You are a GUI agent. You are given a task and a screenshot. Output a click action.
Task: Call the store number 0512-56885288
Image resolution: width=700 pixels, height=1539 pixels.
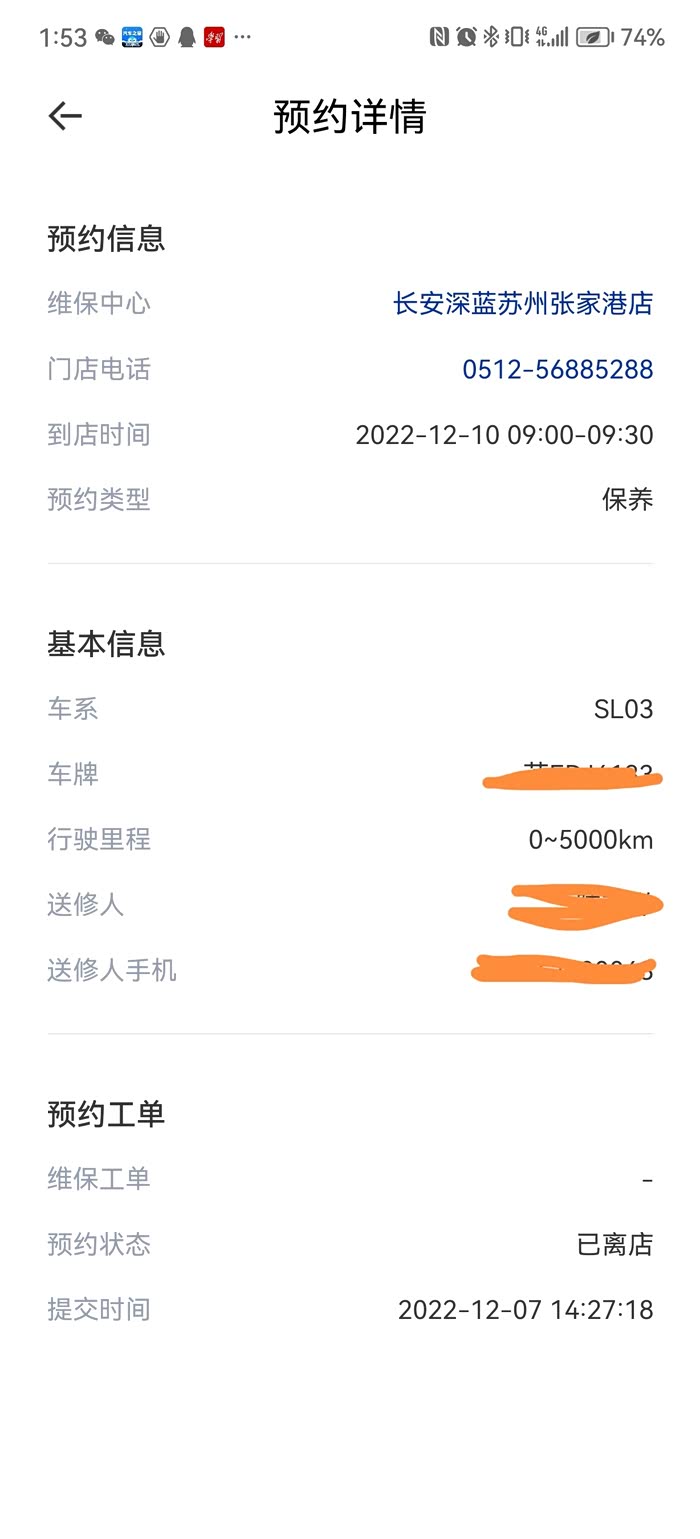[x=557, y=370]
